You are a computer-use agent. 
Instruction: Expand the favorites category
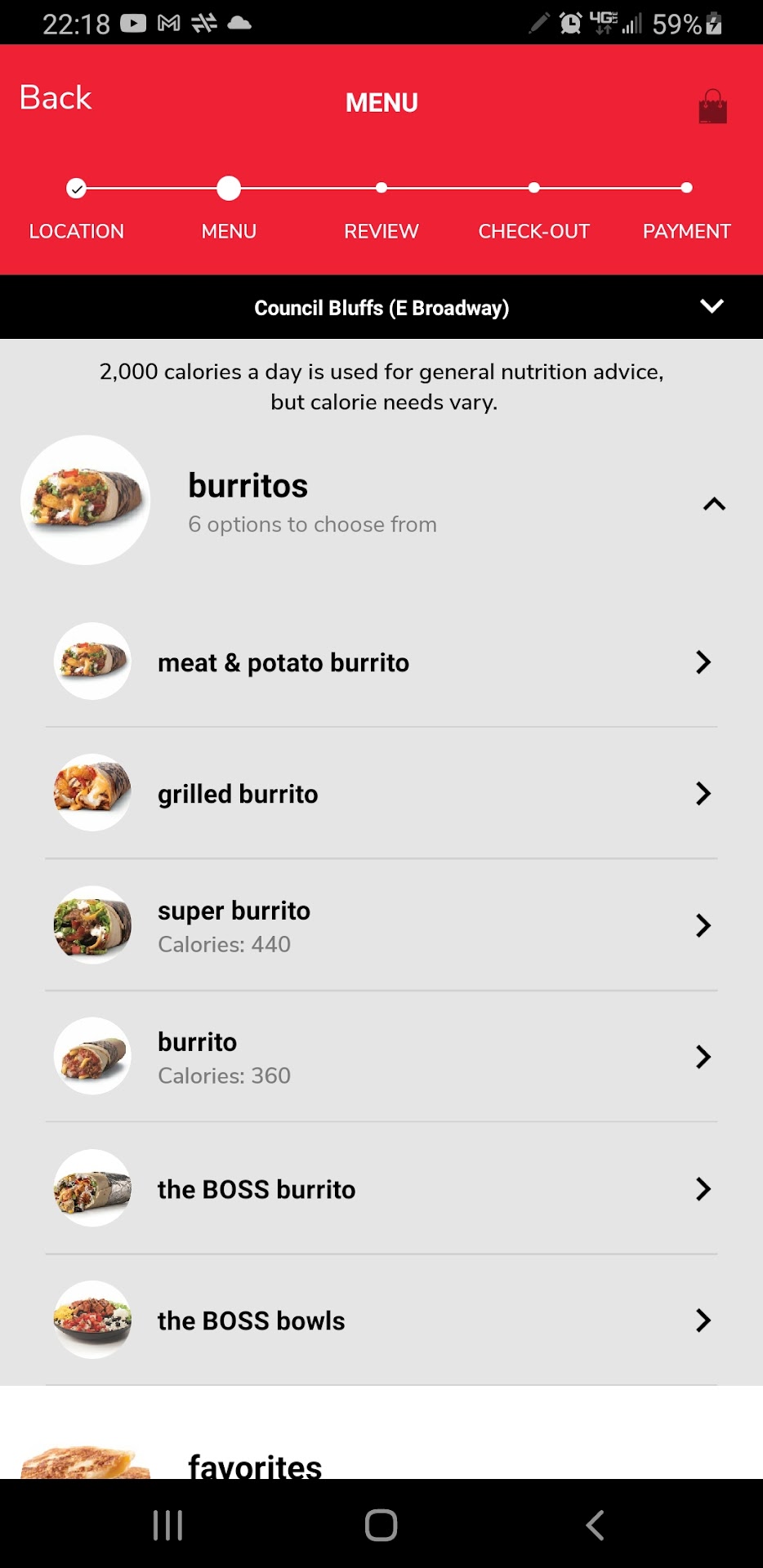click(x=255, y=1464)
